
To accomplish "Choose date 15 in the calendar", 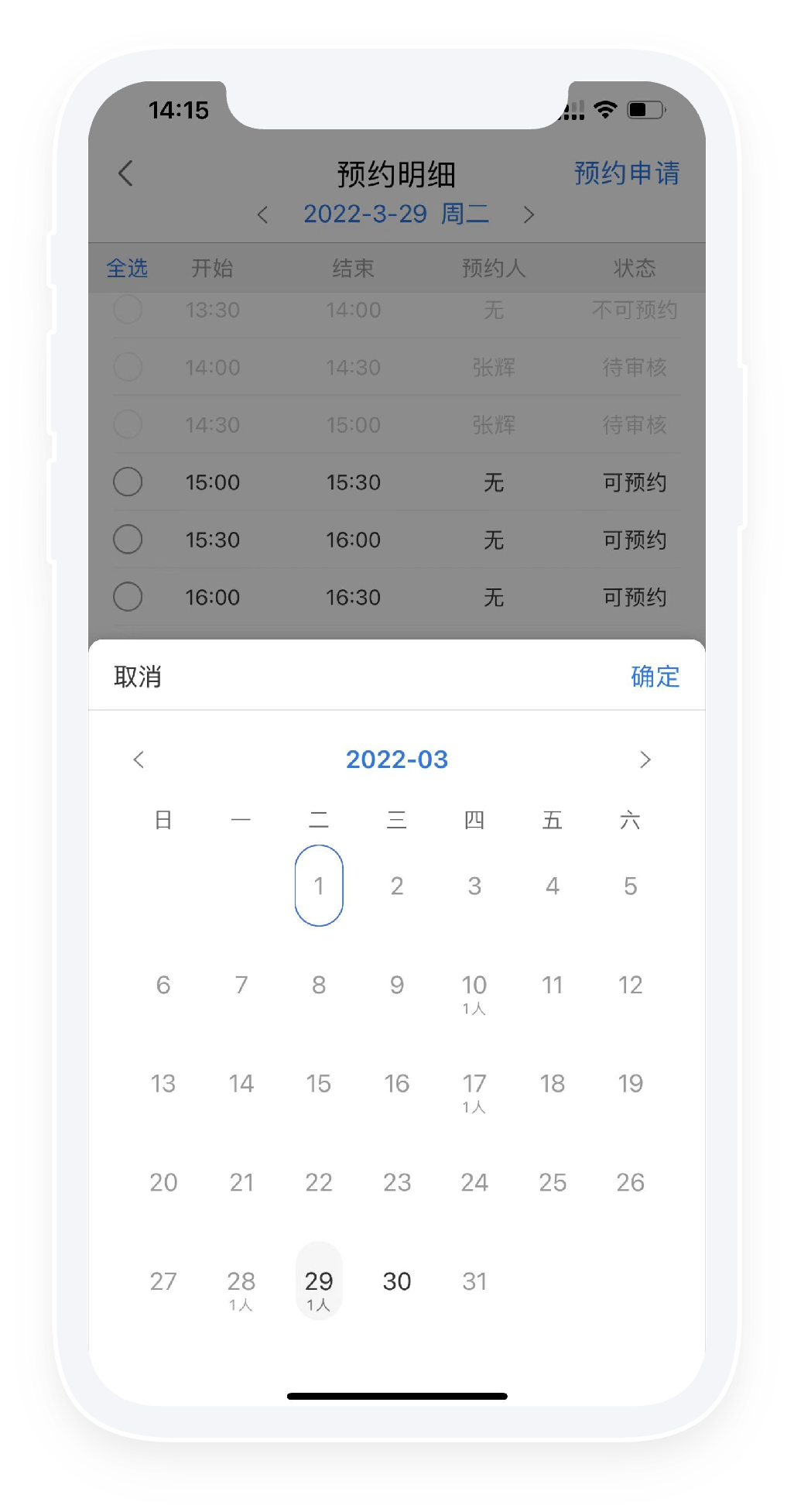I will pos(319,1083).
